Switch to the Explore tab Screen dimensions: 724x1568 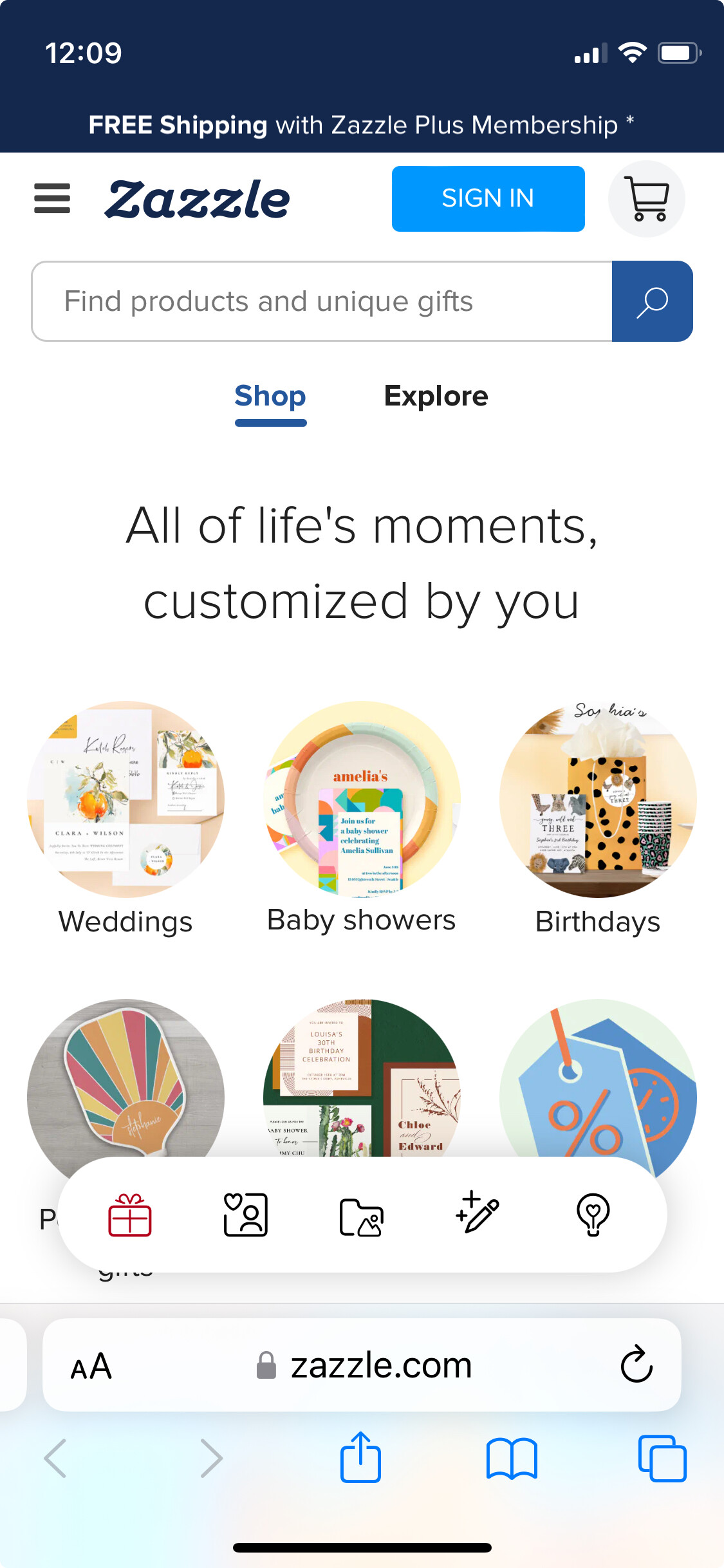click(x=436, y=397)
